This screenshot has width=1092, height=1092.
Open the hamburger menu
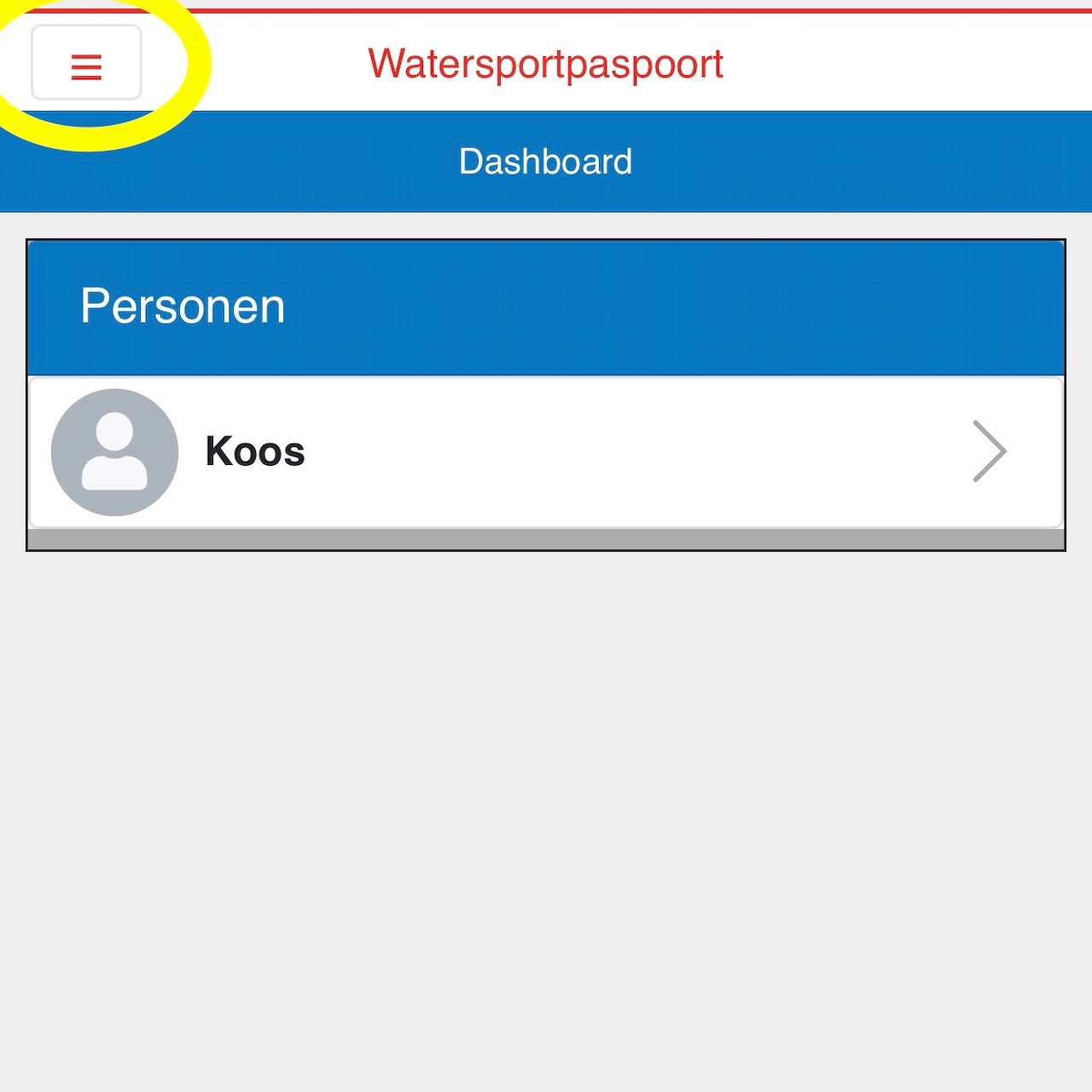pos(86,64)
